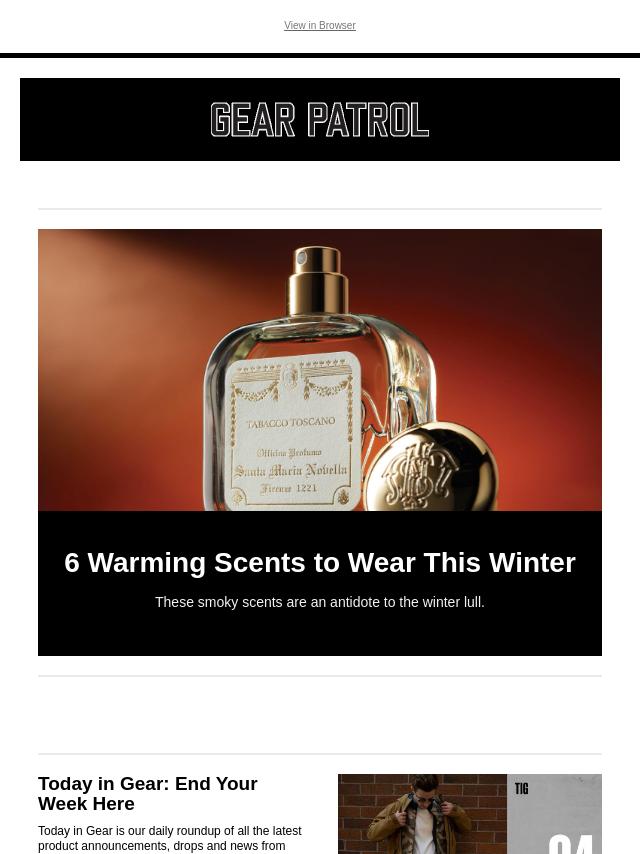Open 6 Warming Scents to Wear article
The image size is (640, 854).
[x=319, y=563]
